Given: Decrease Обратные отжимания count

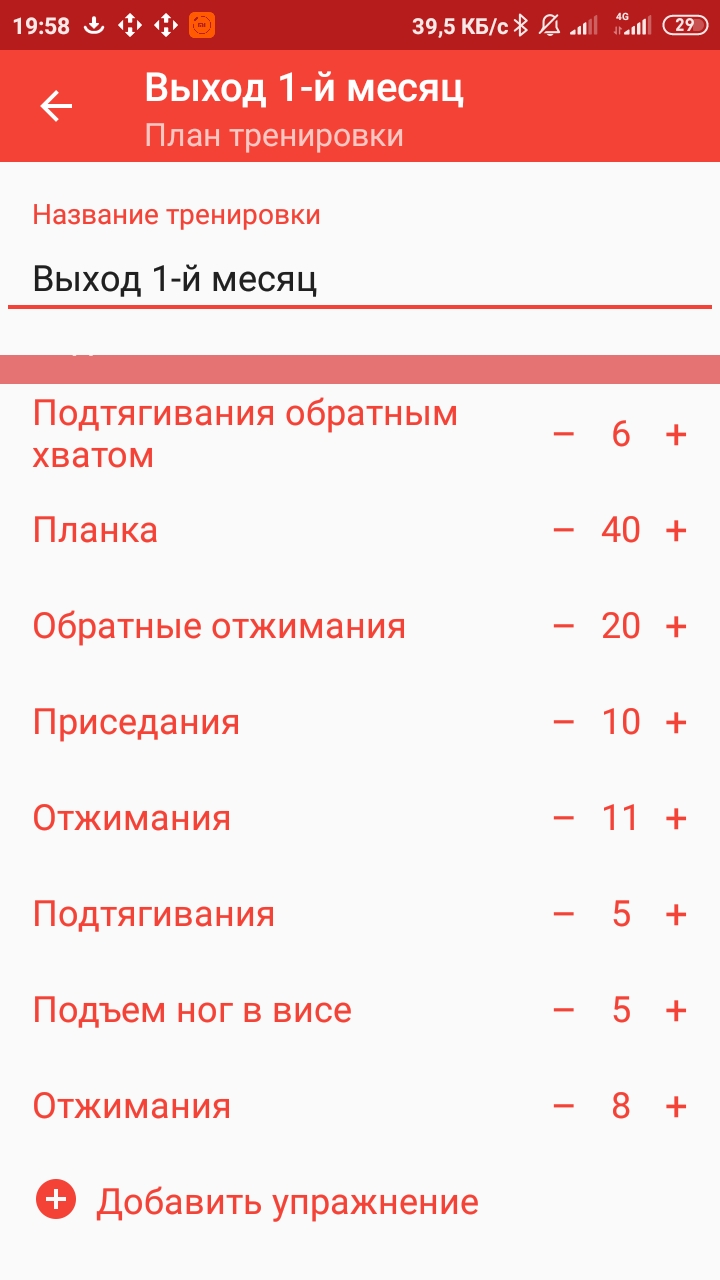Looking at the screenshot, I should (564, 626).
